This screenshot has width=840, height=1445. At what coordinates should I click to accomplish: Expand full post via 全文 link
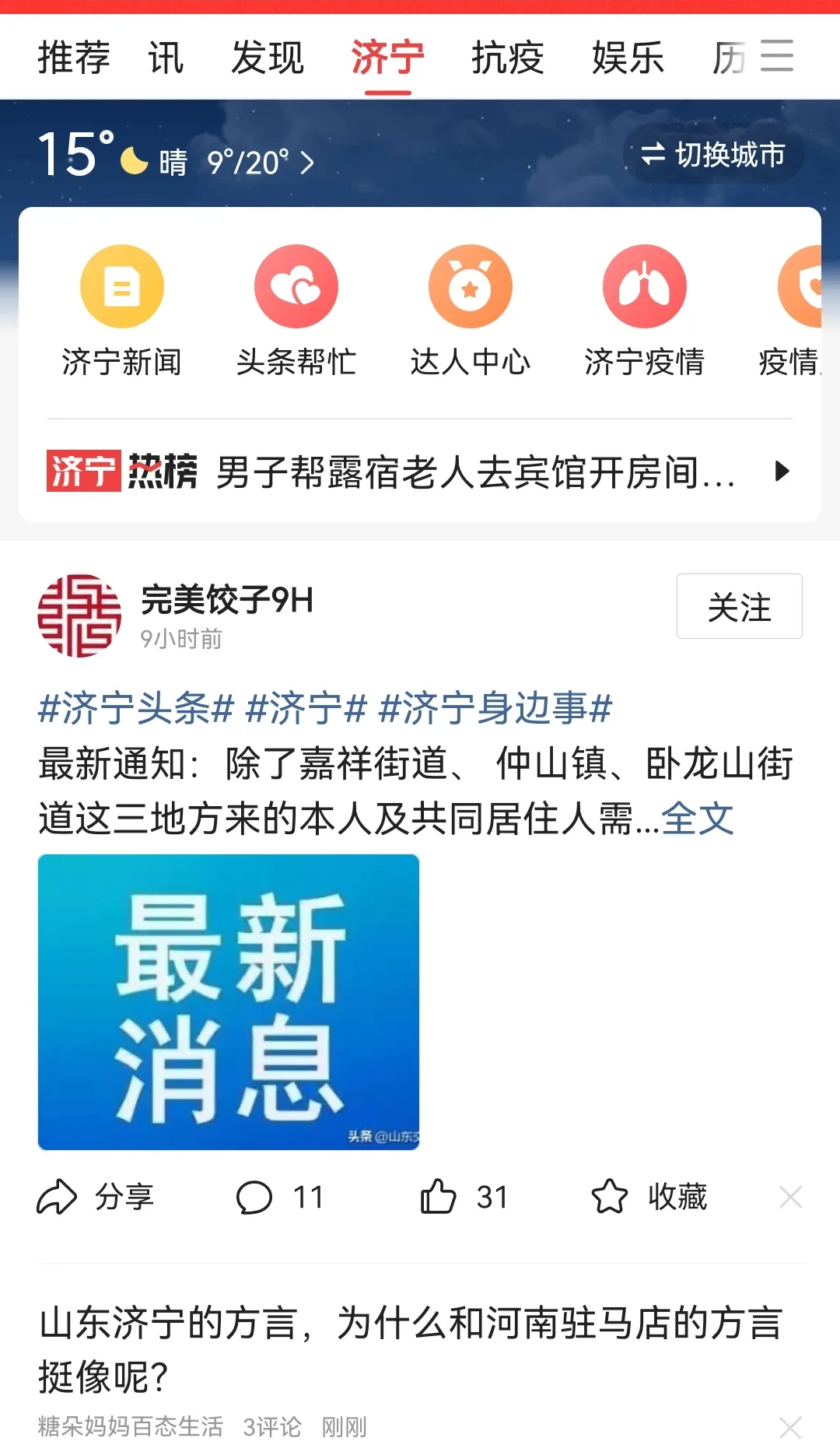click(x=697, y=819)
